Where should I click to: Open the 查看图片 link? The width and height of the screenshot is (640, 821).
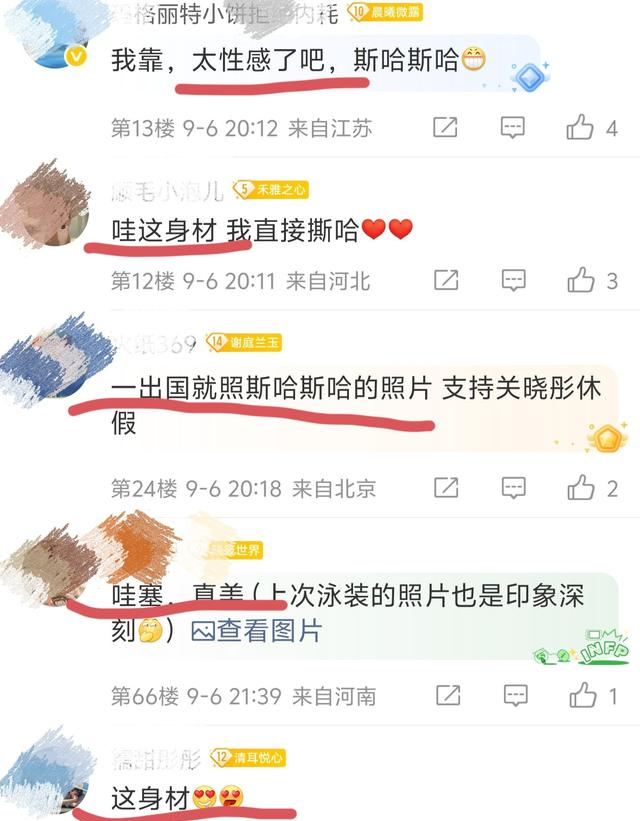(257, 631)
